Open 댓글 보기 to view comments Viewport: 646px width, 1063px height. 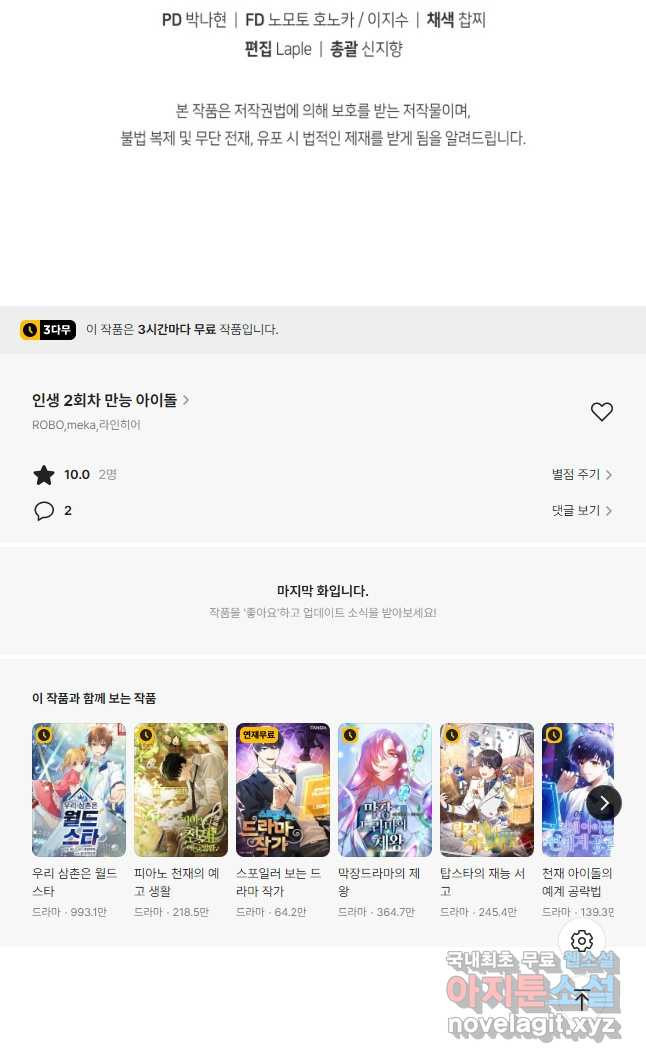tap(582, 510)
